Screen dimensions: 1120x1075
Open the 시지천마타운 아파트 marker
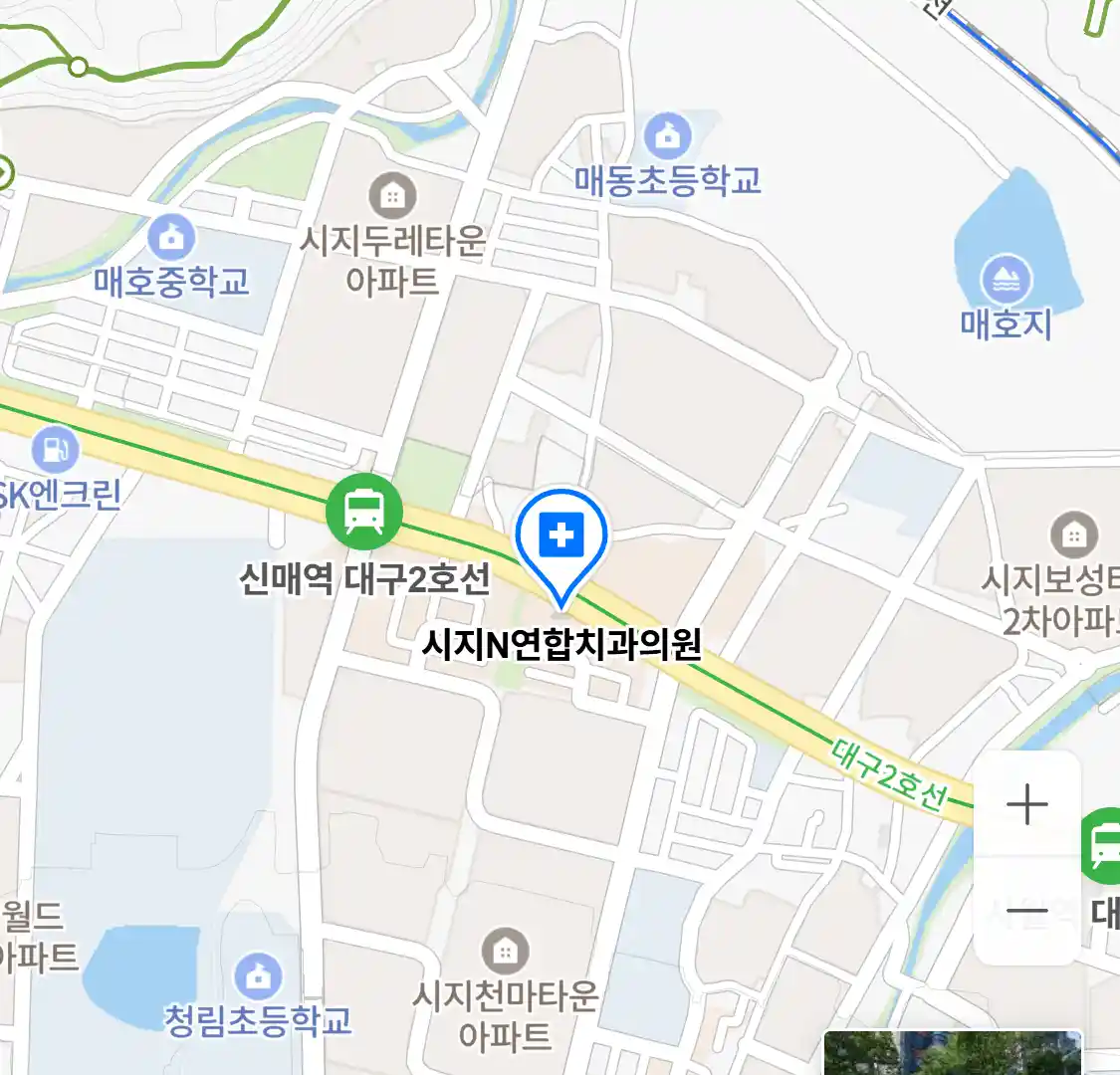tap(506, 952)
